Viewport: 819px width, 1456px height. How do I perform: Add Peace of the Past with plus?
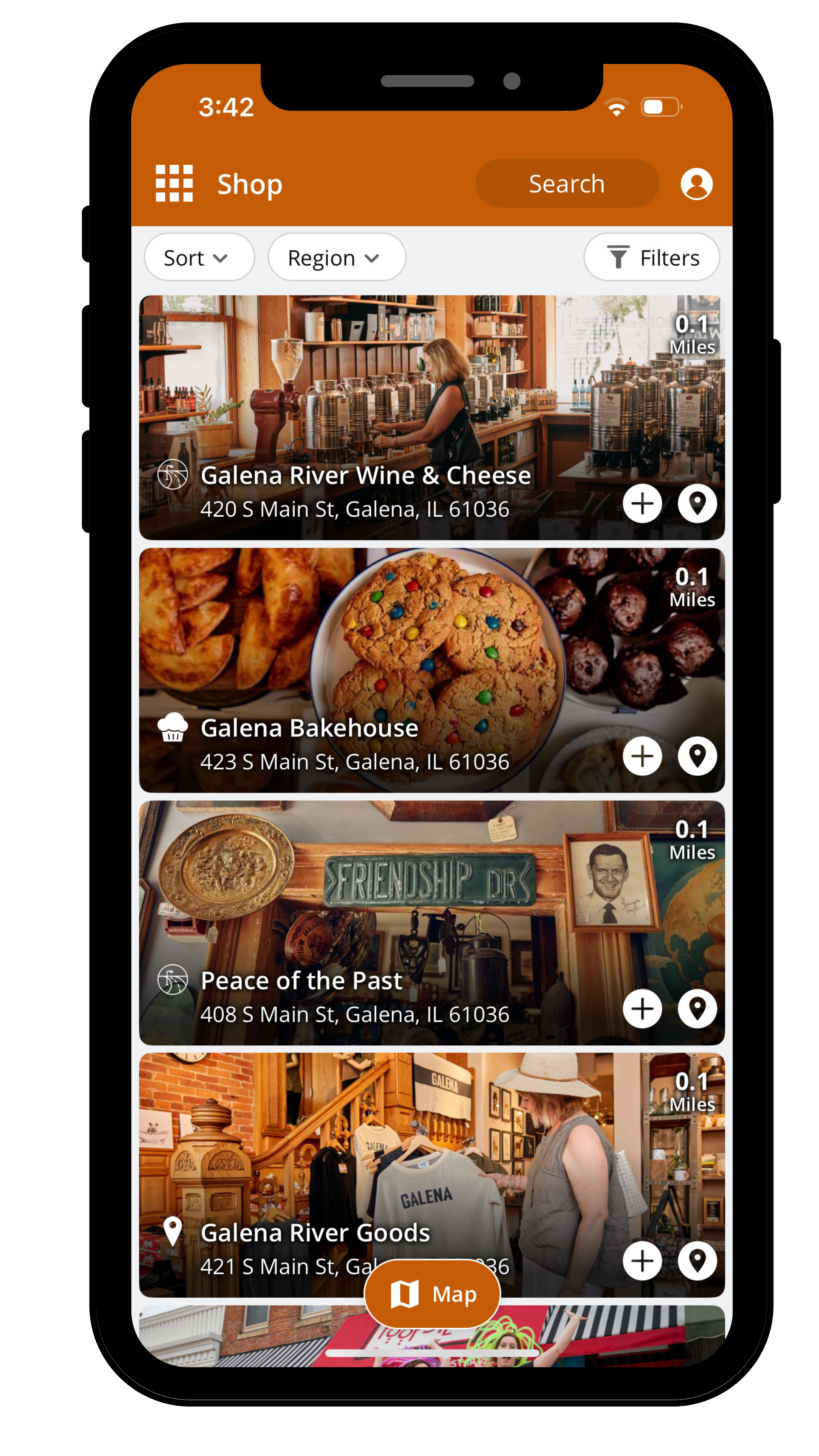[x=642, y=1009]
